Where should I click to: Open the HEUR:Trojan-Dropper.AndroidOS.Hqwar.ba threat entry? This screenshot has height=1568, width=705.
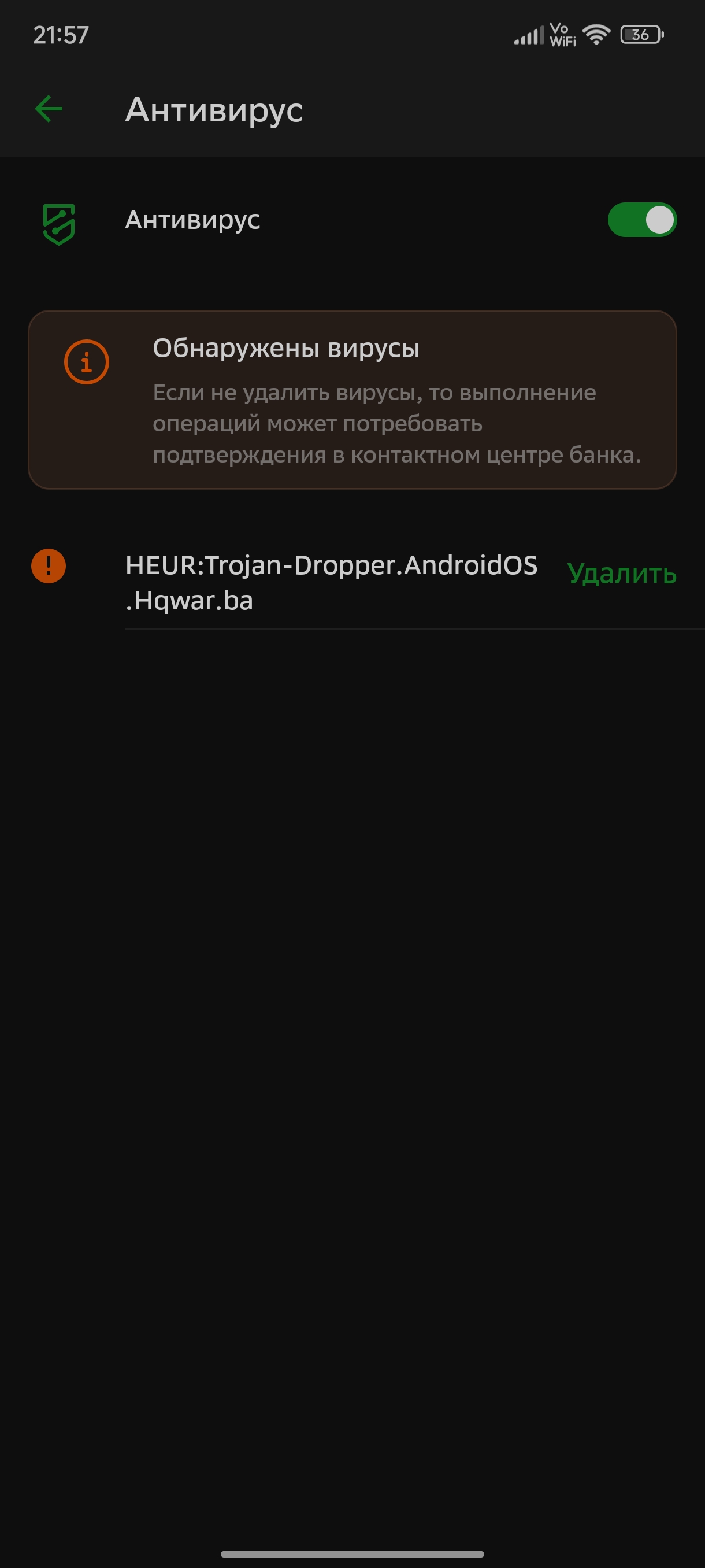(x=331, y=583)
